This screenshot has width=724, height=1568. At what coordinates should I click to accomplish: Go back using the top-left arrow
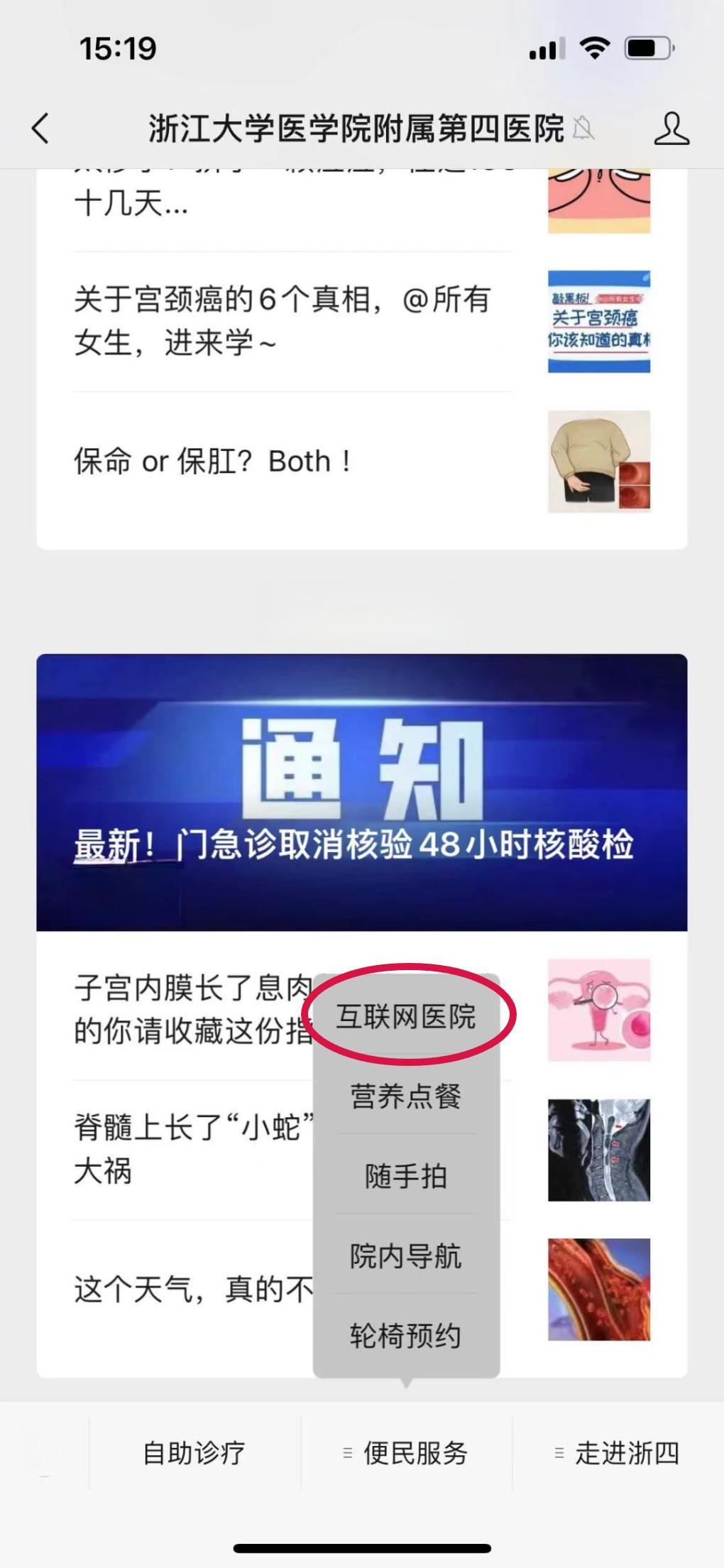coord(41,129)
